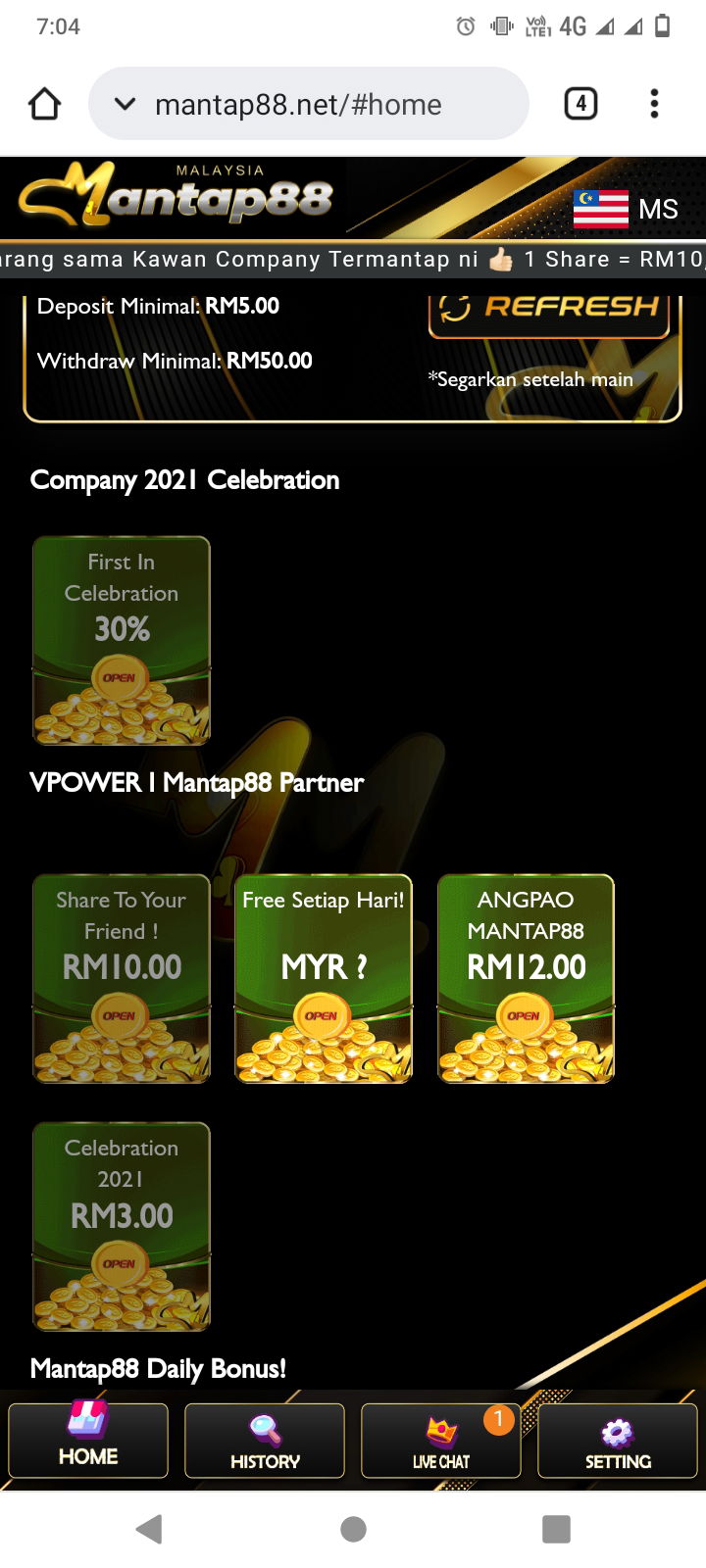706x1568 pixels.
Task: Click the Chrome home icon
Action: pyautogui.click(x=44, y=102)
